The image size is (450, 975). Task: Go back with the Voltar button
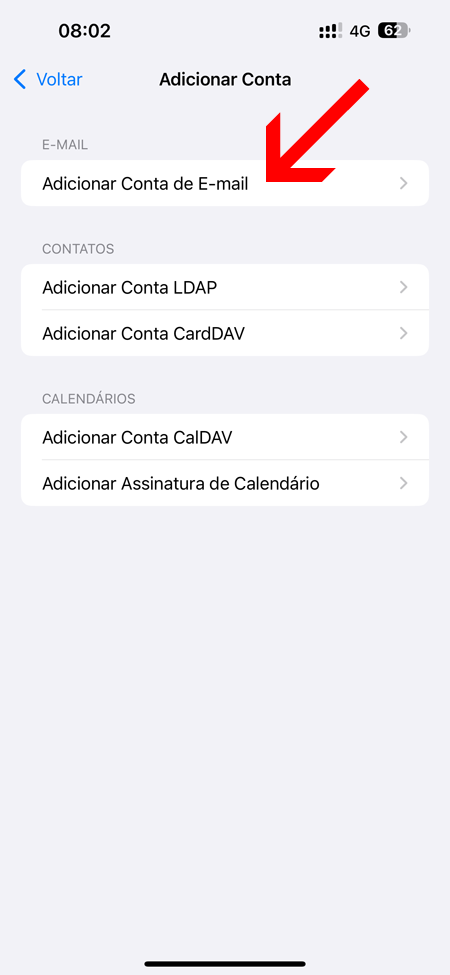coord(47,80)
